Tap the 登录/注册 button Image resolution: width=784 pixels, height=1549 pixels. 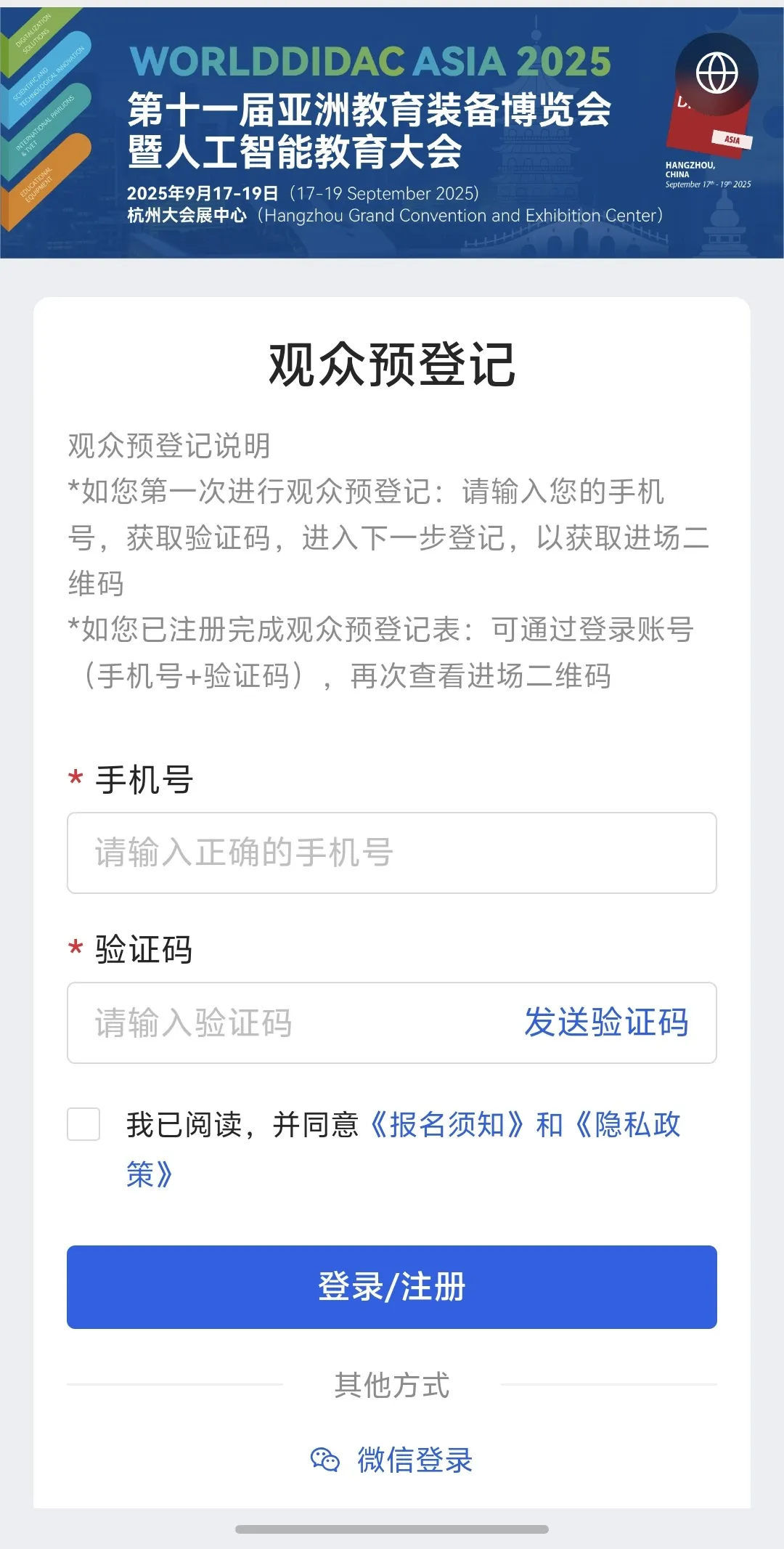392,1287
